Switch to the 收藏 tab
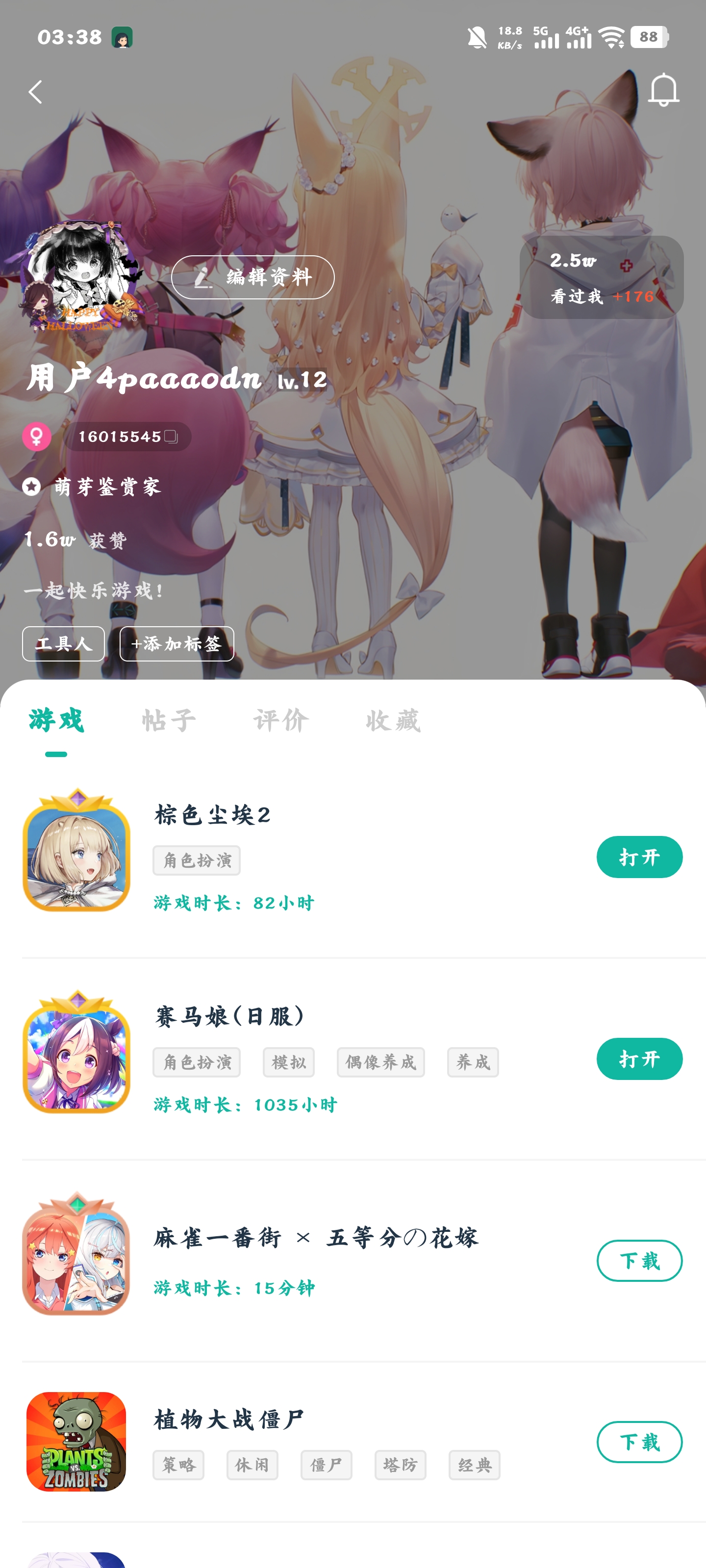The image size is (706, 1568). pos(393,721)
